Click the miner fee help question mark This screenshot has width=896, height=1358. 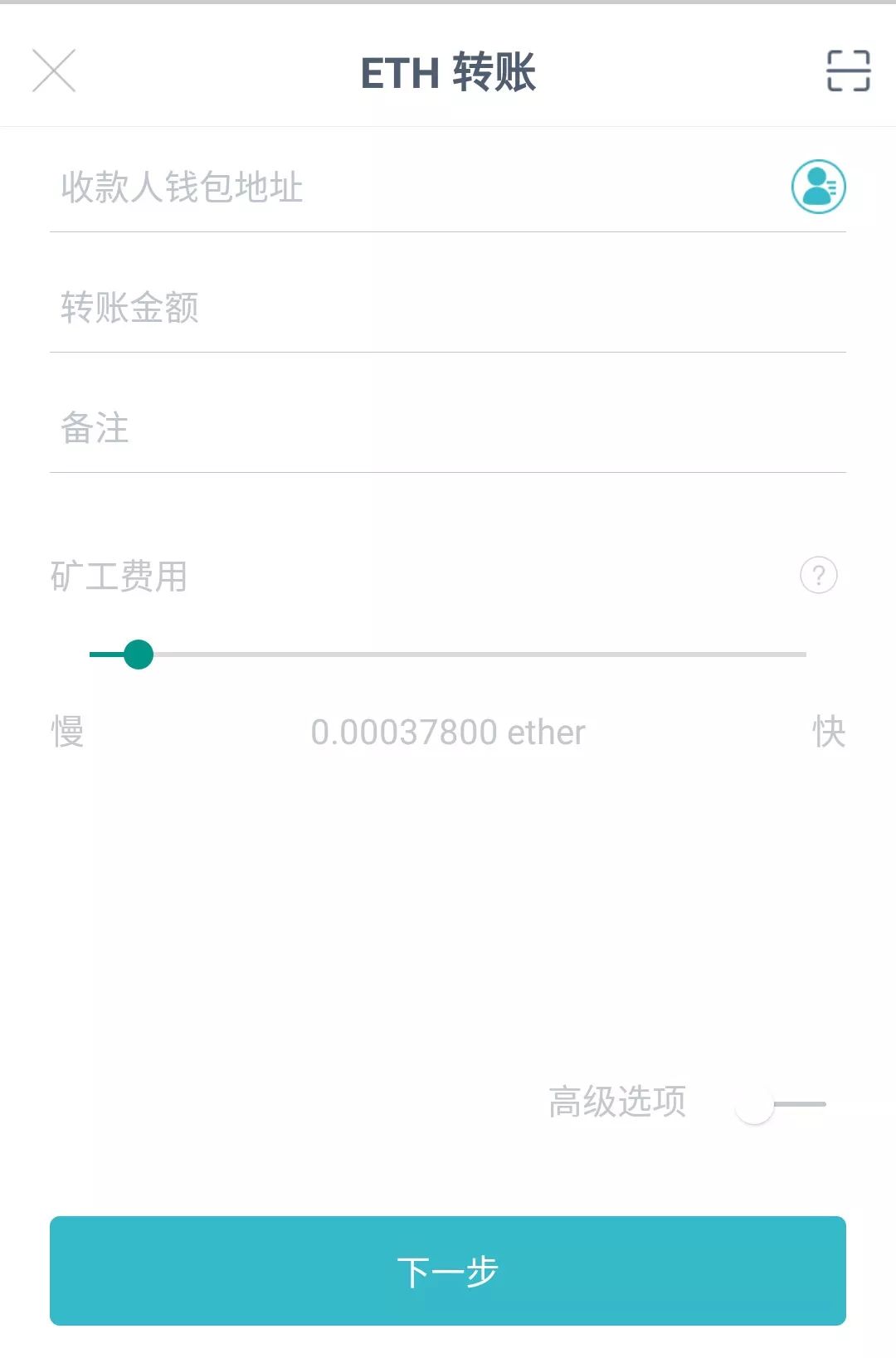(819, 576)
